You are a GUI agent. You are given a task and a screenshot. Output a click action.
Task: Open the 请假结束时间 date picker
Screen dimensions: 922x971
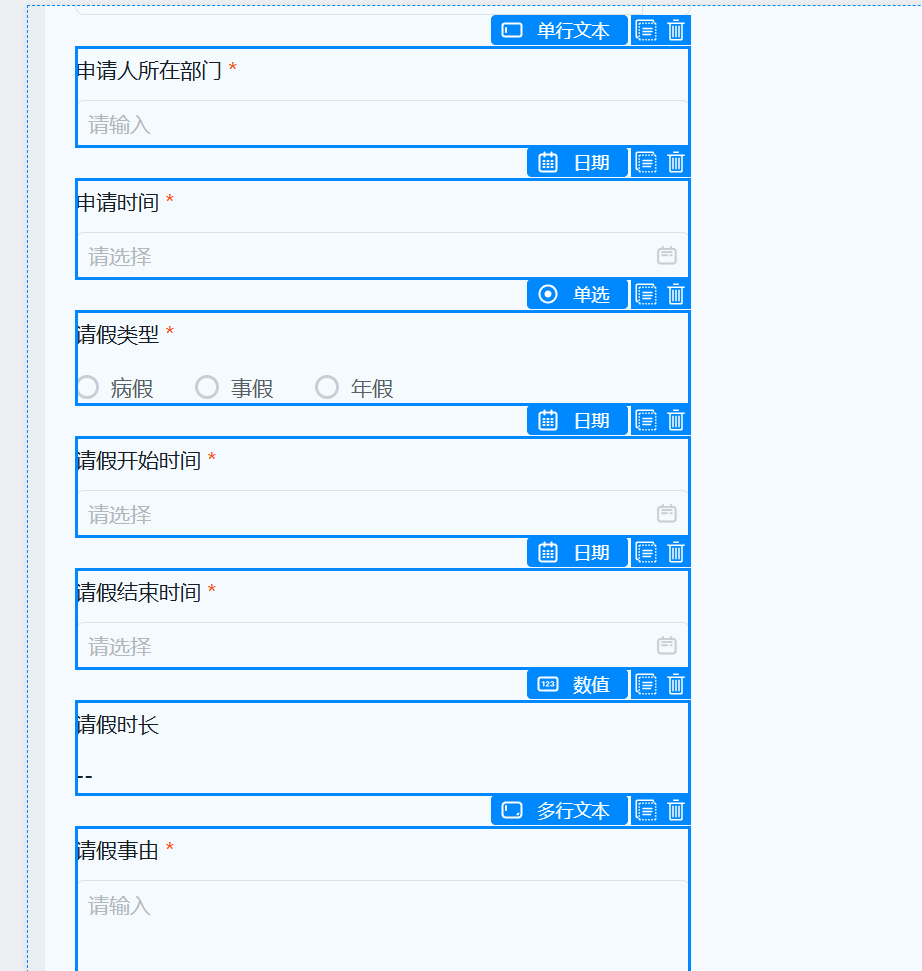coord(382,646)
